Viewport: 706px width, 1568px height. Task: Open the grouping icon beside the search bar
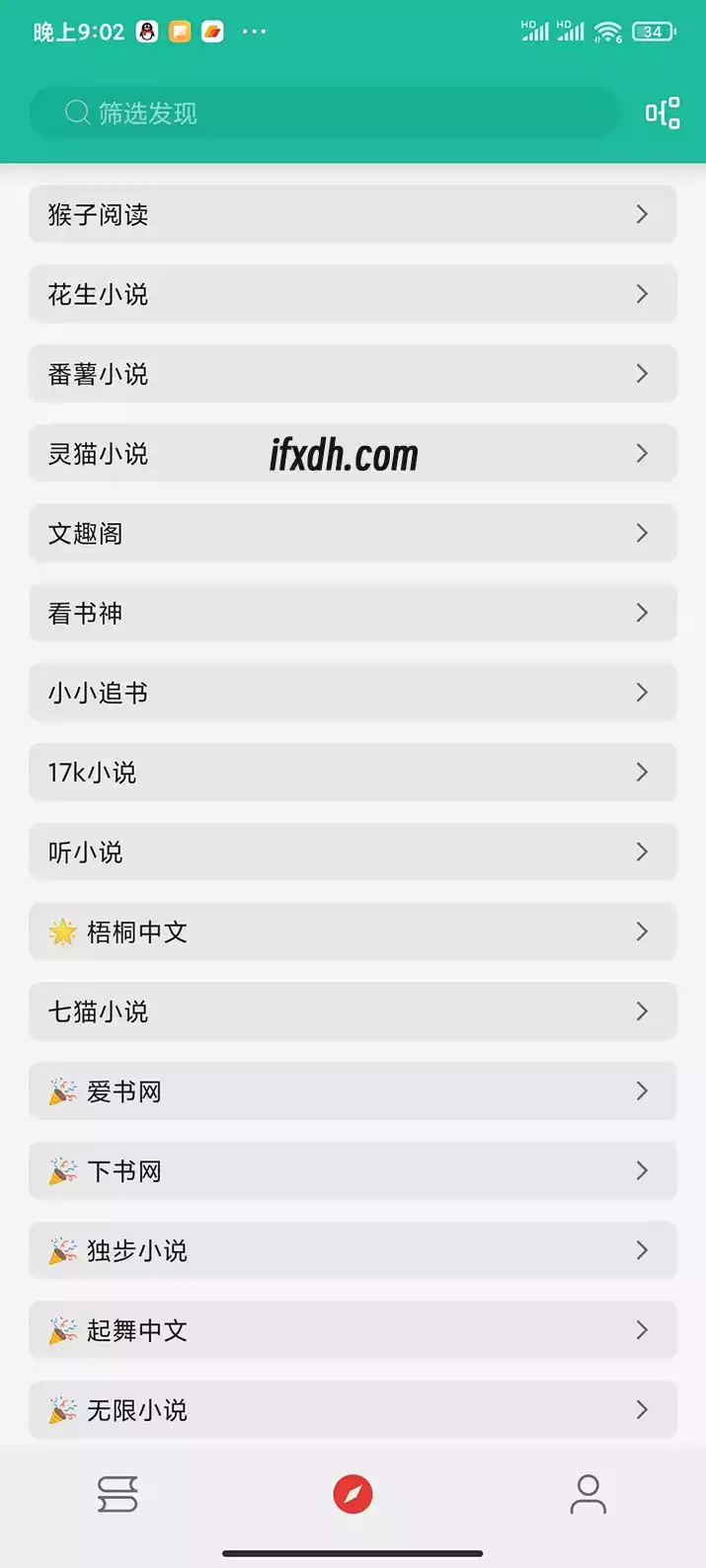[663, 113]
